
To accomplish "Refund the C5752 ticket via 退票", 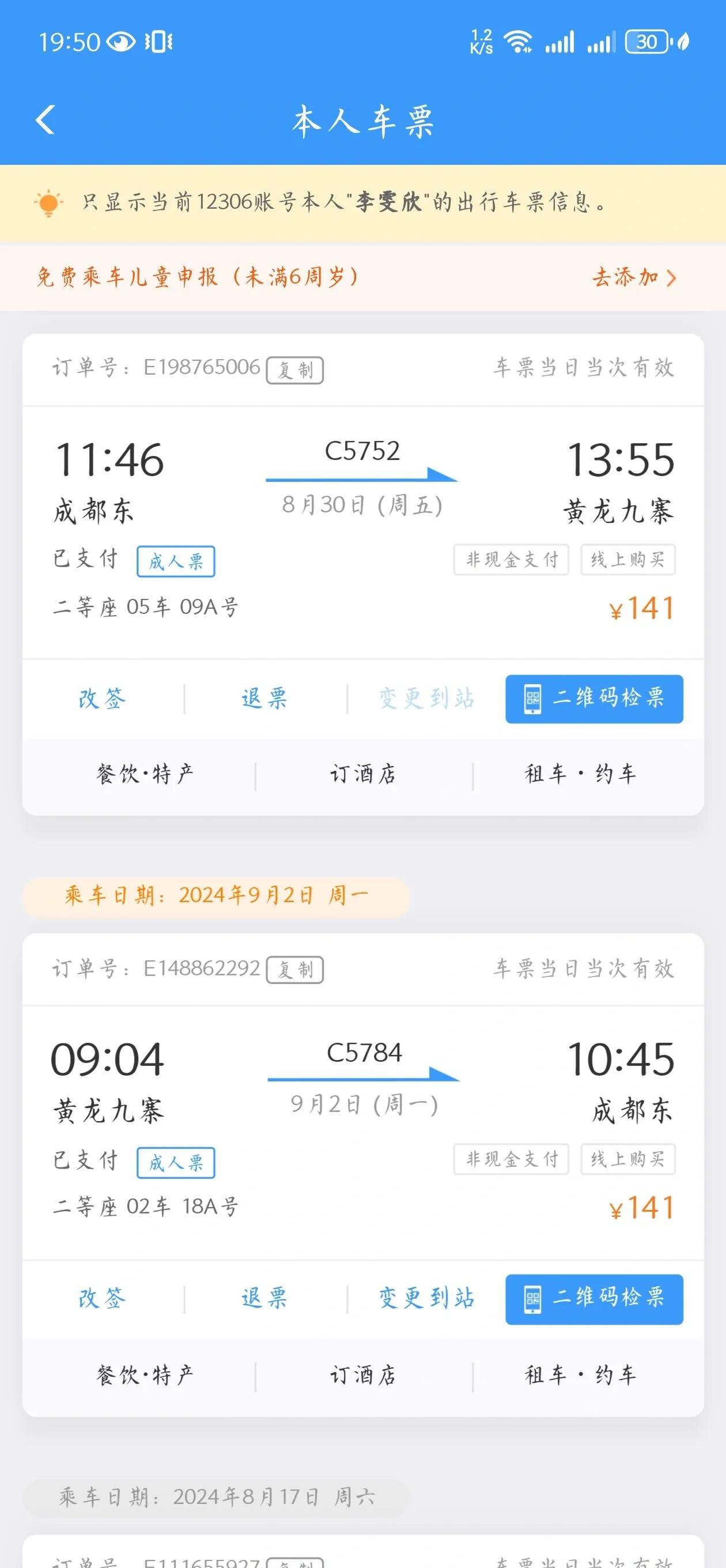I will (x=264, y=698).
